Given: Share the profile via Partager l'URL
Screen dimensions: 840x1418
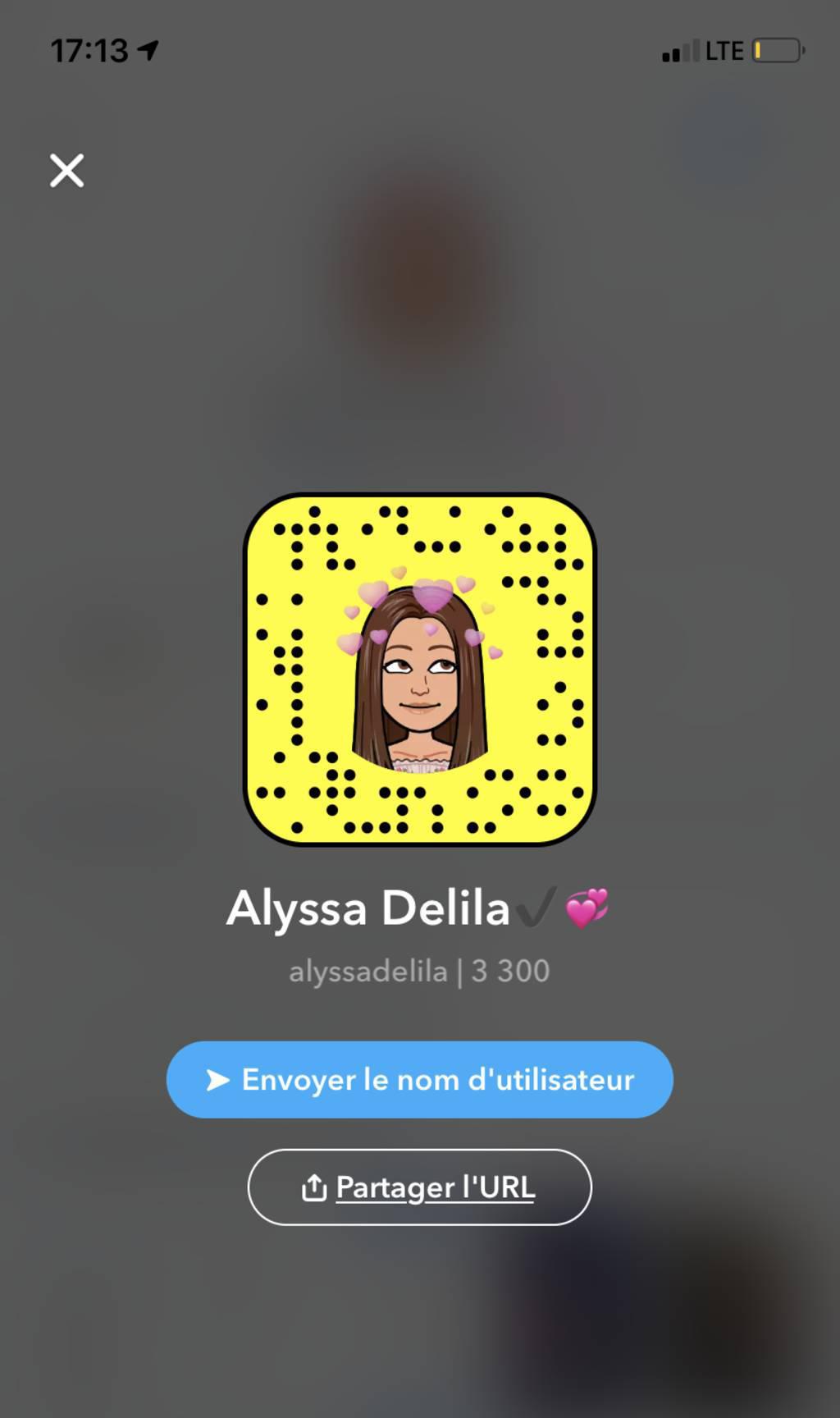Looking at the screenshot, I should [x=420, y=1187].
